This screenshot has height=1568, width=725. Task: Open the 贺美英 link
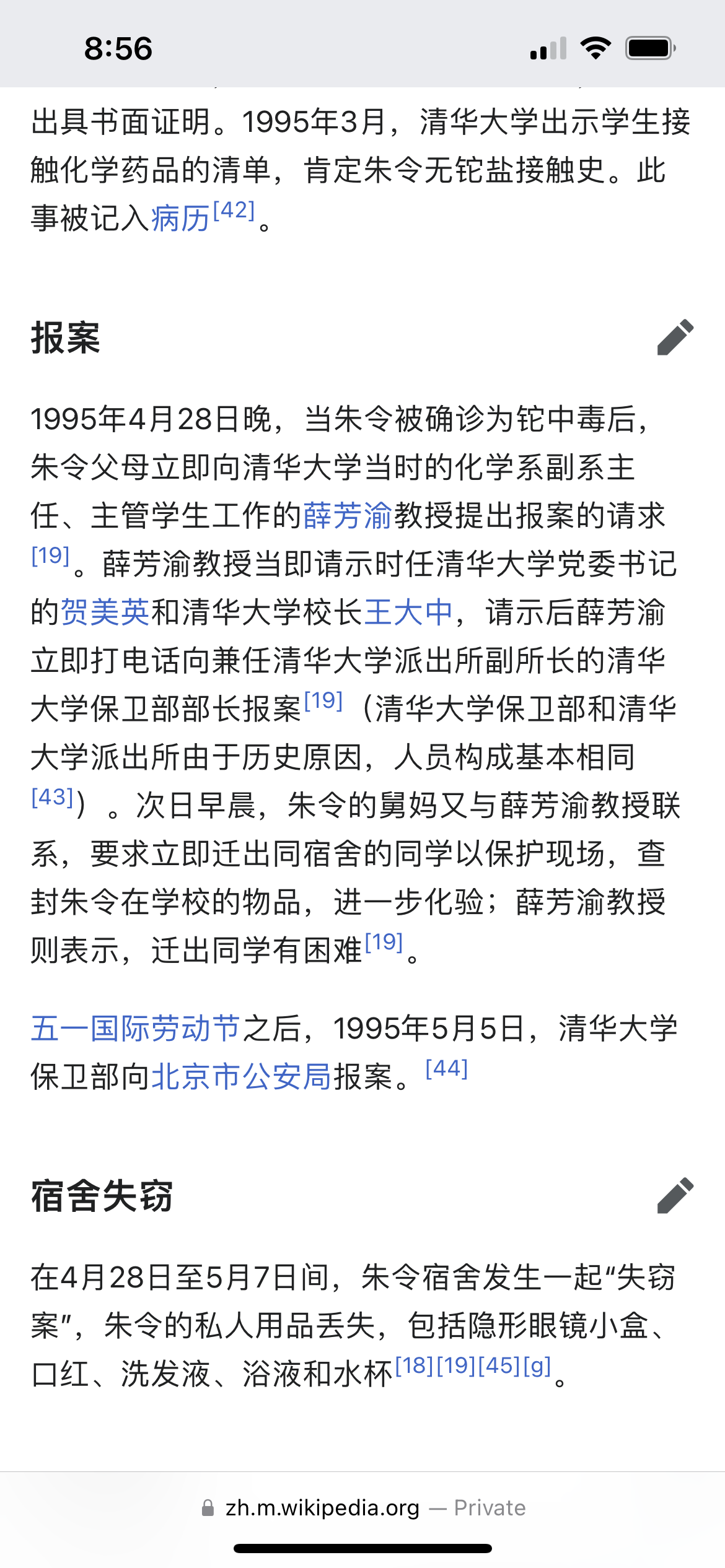click(105, 612)
